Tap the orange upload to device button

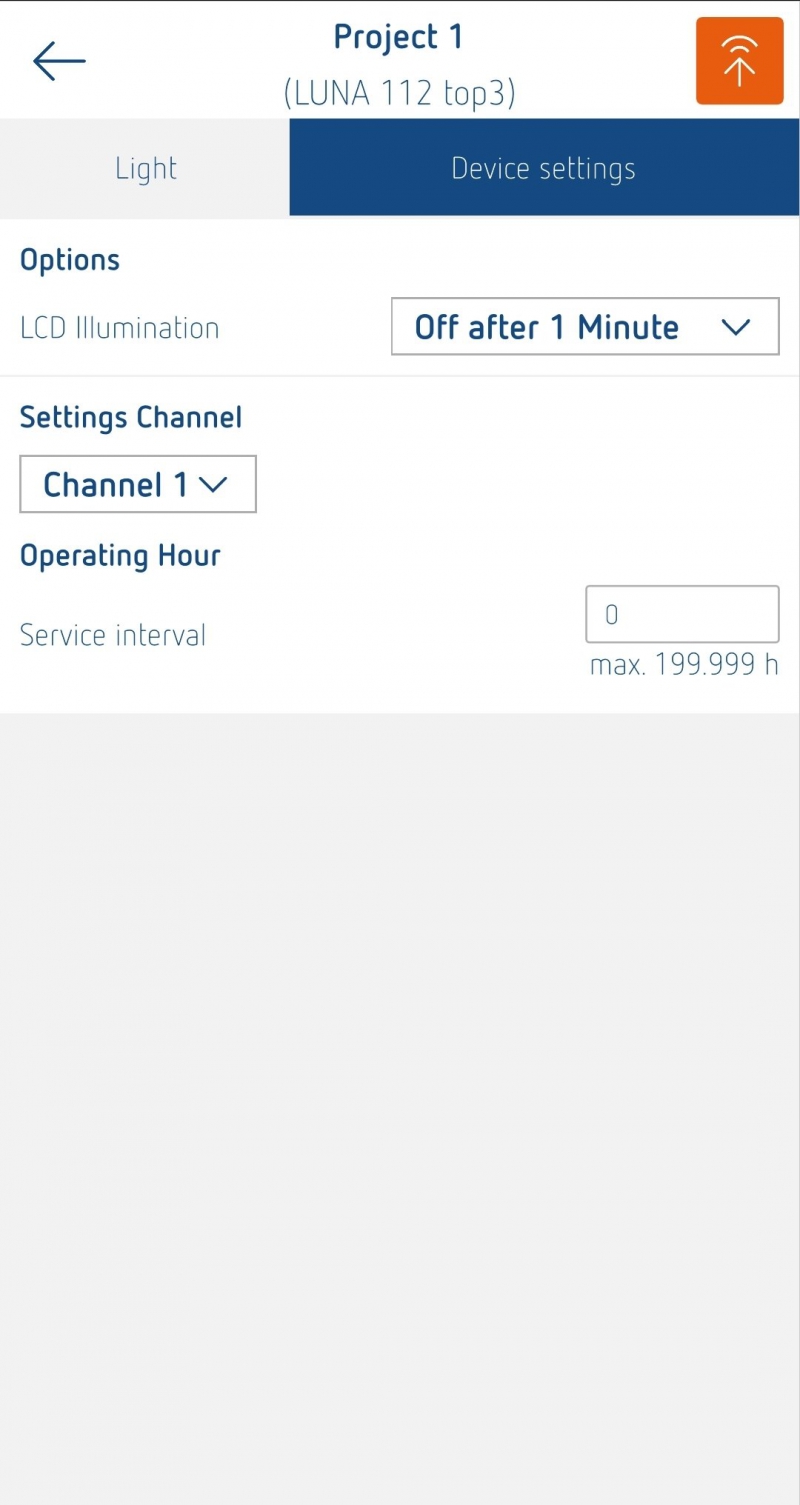tap(740, 61)
